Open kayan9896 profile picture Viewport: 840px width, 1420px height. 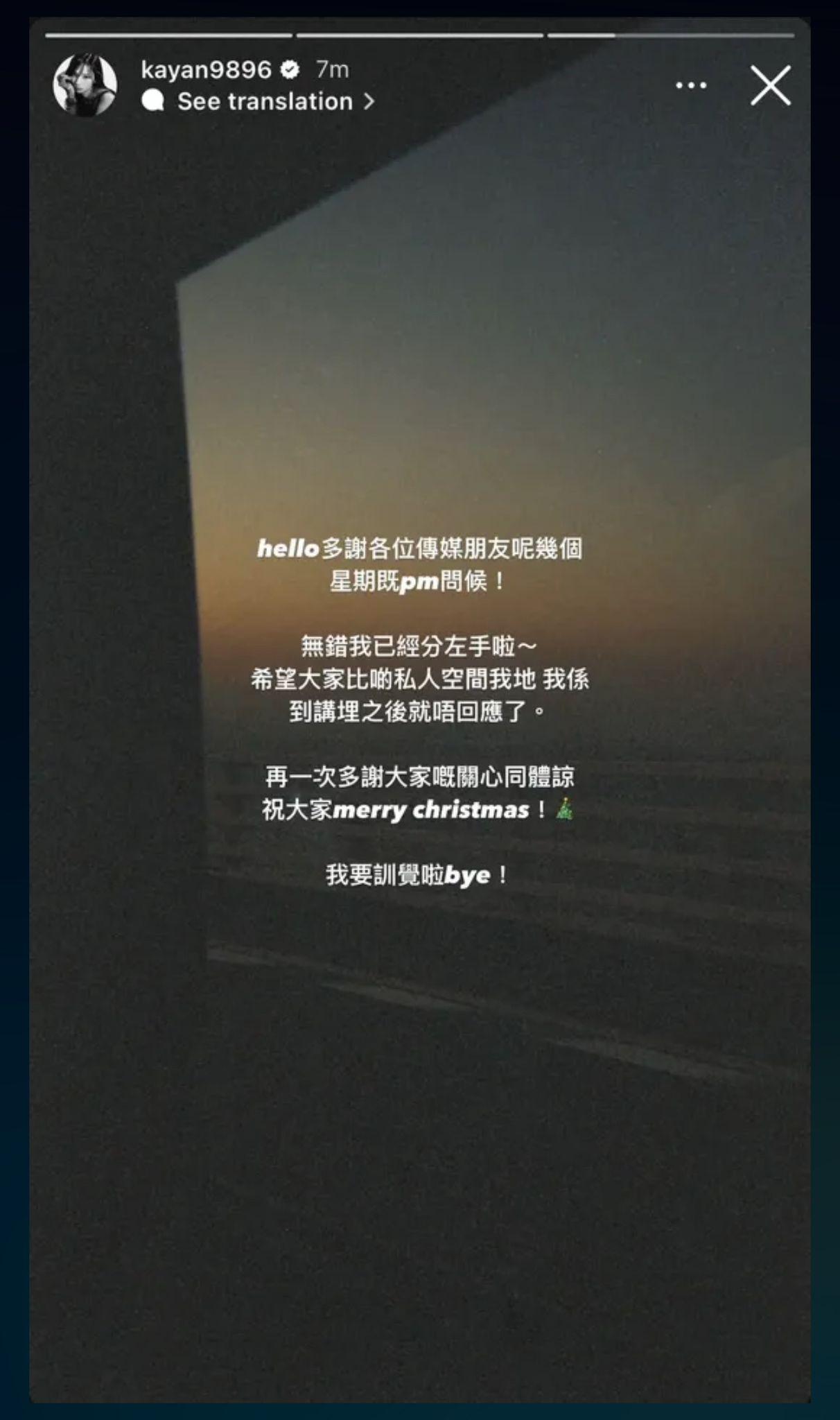pyautogui.click(x=85, y=85)
